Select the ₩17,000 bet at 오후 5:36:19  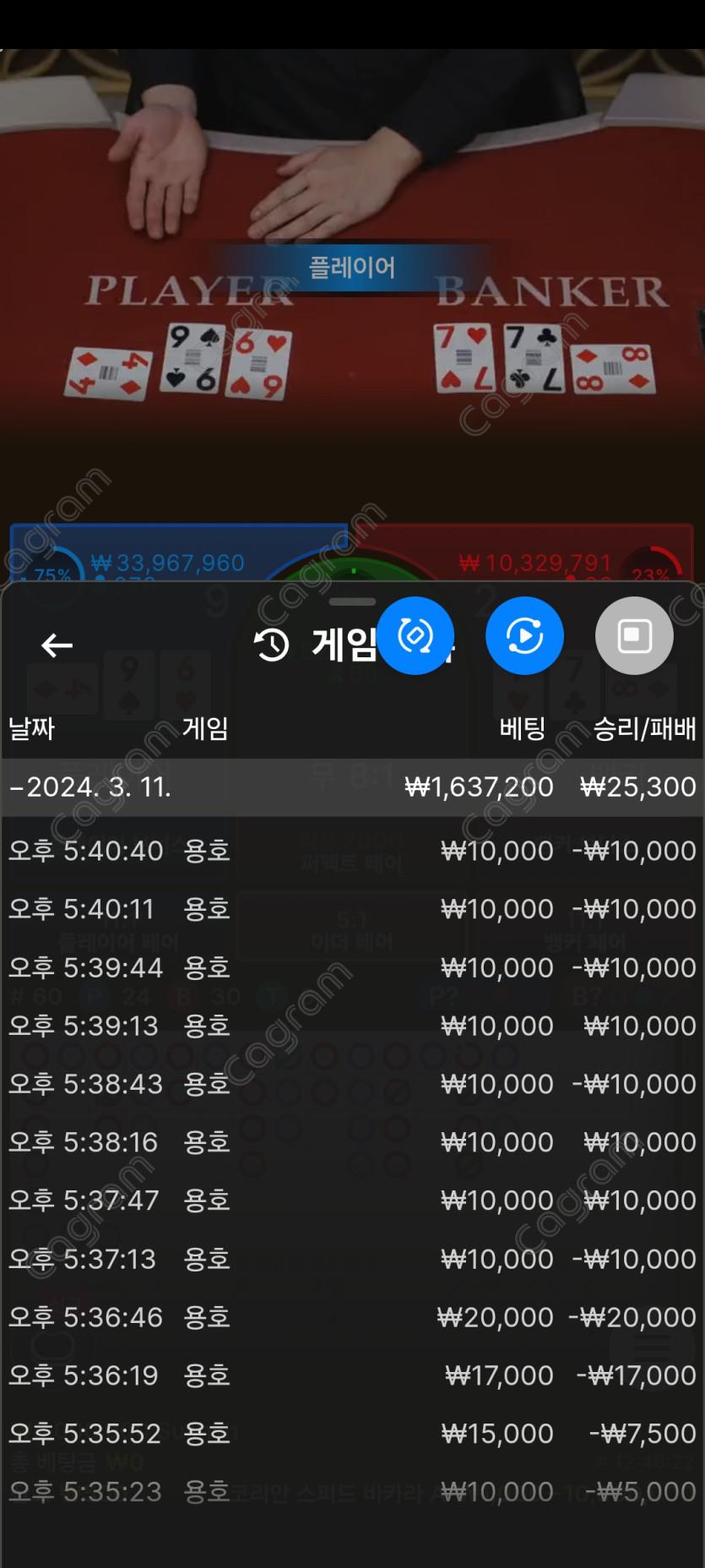(x=352, y=1375)
